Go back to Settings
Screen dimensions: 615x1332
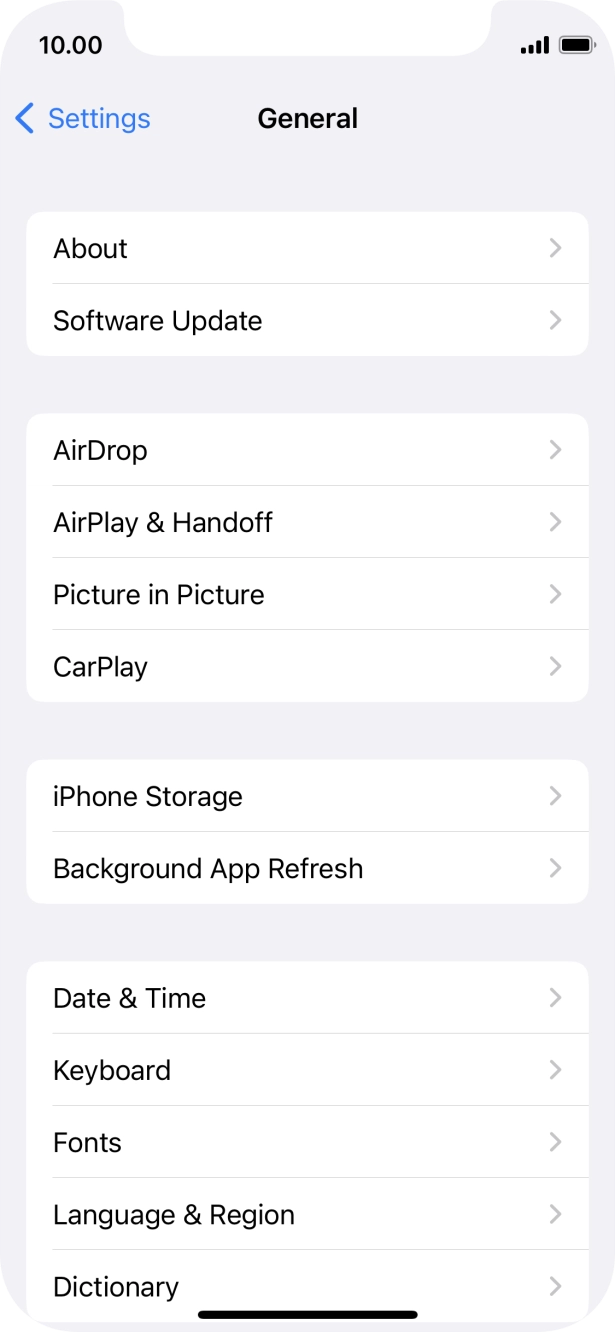coord(83,119)
